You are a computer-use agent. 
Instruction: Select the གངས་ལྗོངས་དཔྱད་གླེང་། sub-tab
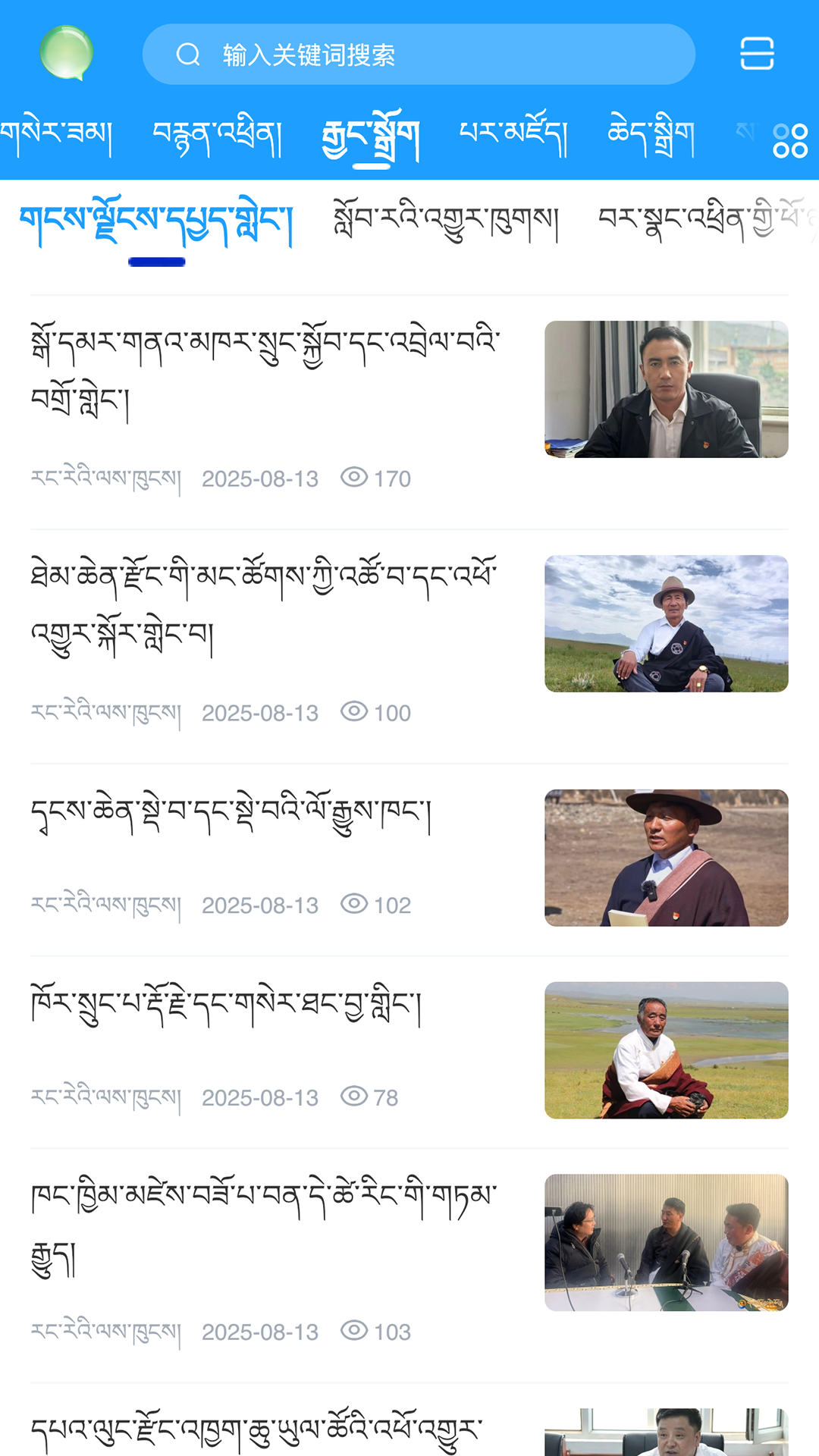(156, 223)
